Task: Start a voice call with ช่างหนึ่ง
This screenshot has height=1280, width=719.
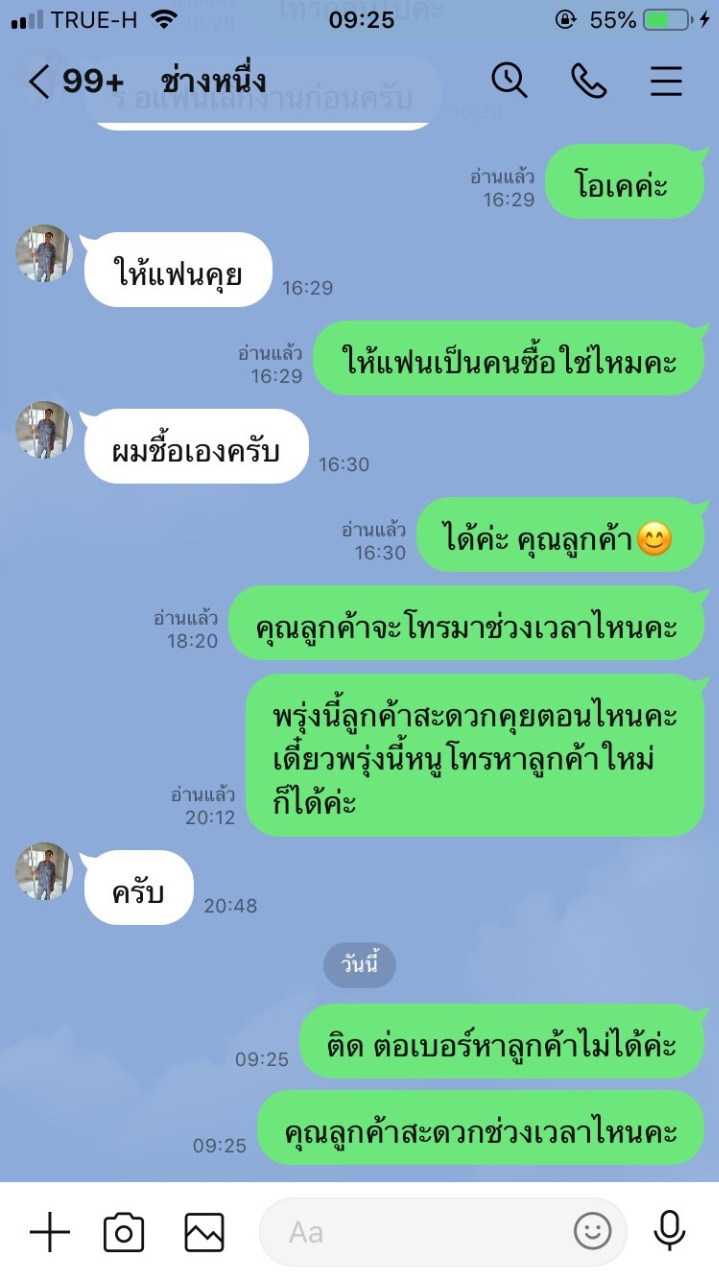Action: point(588,81)
